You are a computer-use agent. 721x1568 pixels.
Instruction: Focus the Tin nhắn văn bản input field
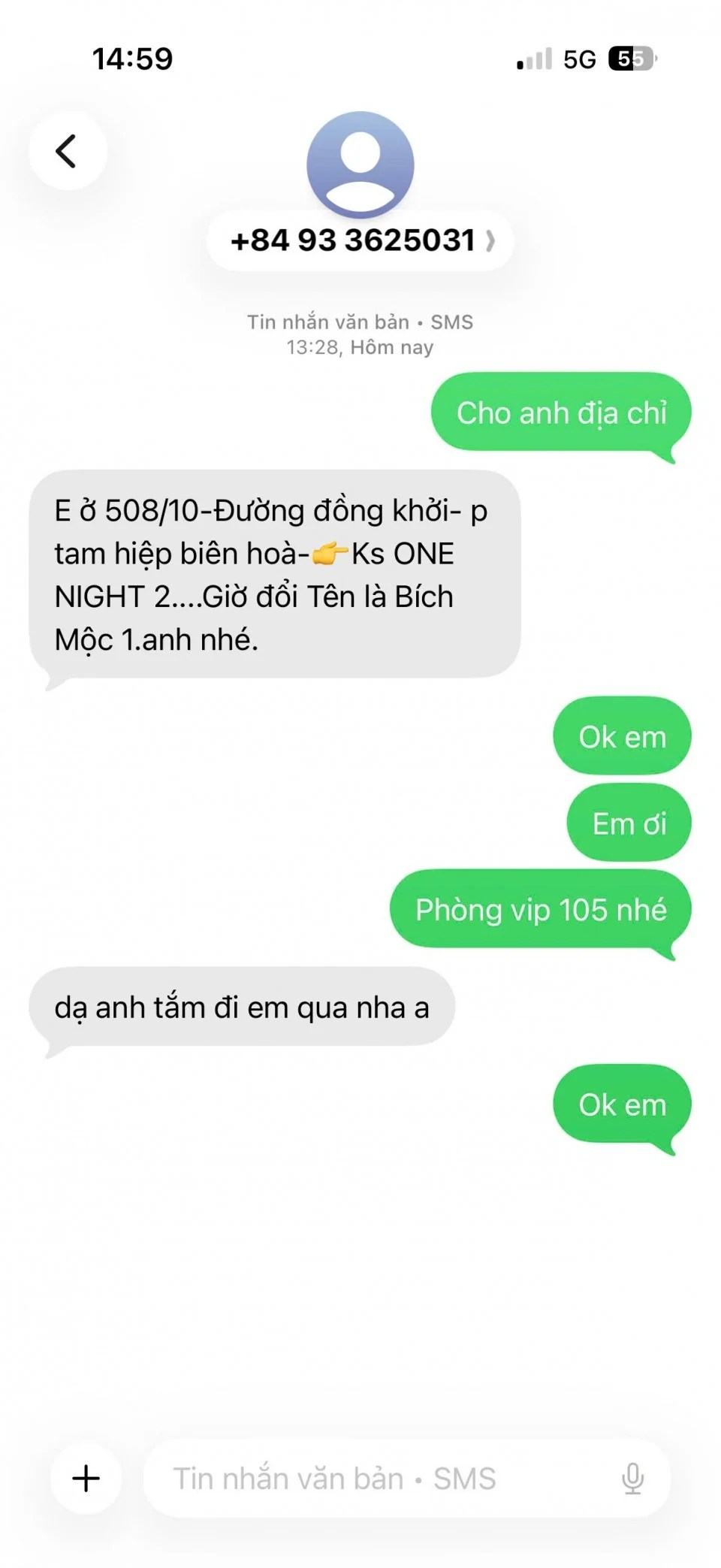(x=376, y=1478)
